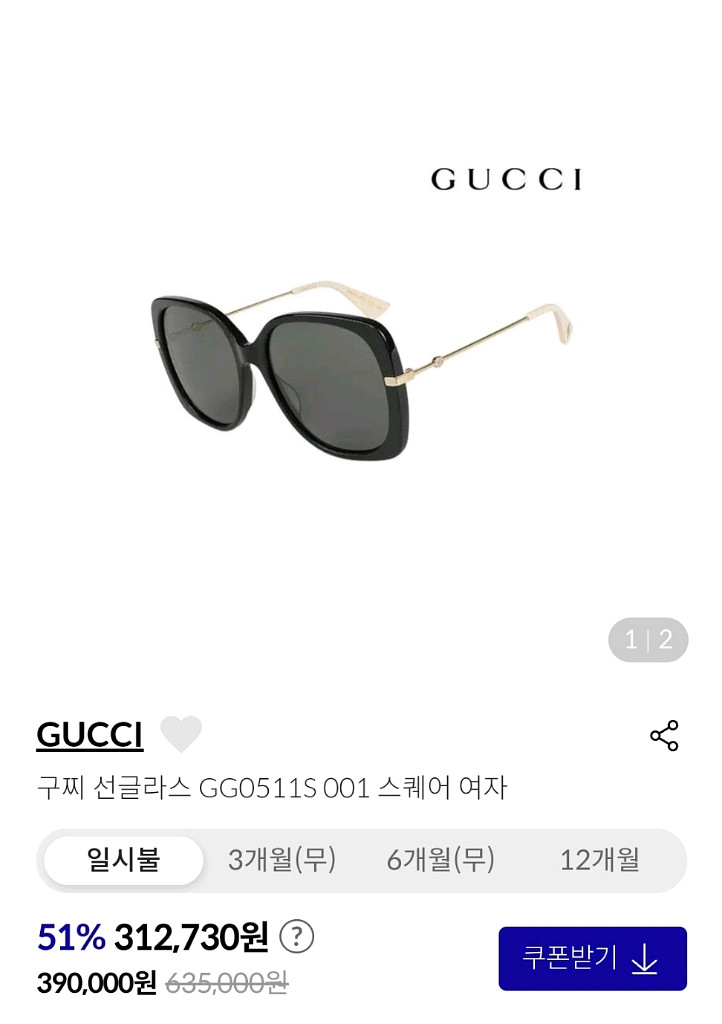Switch to 3개월(무) installment option
Screen dimensions: 722x1024
pos(282,860)
